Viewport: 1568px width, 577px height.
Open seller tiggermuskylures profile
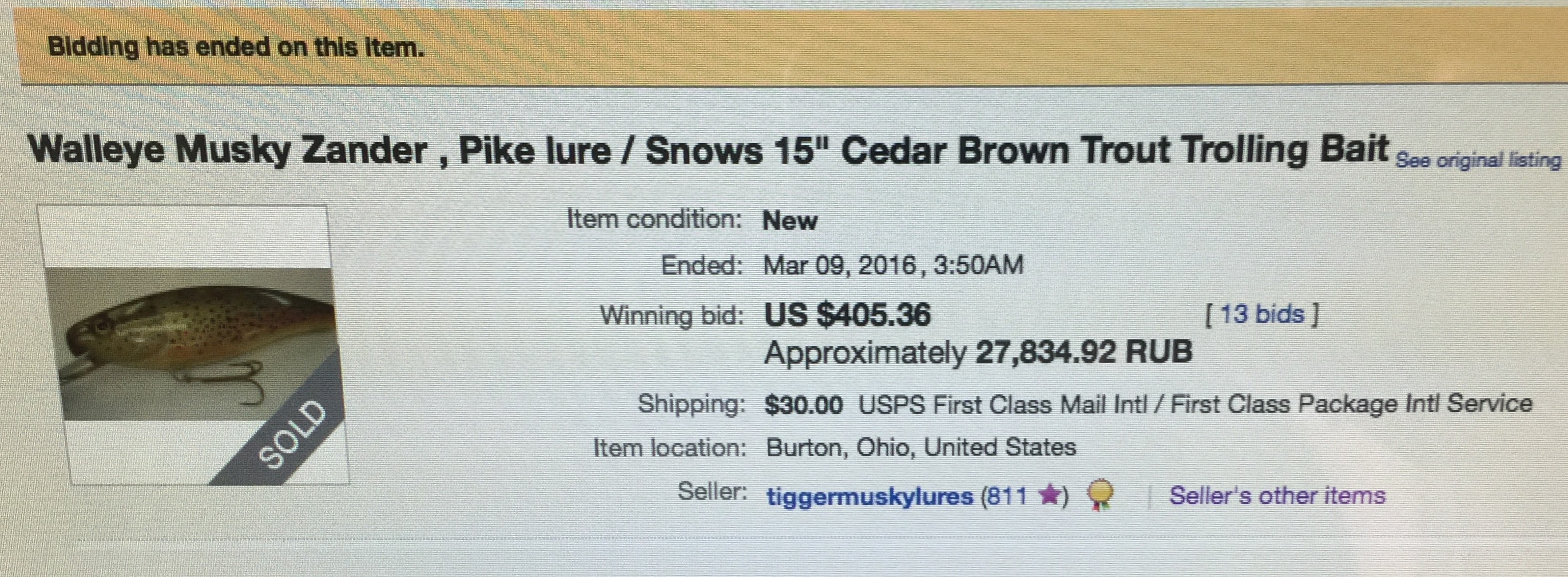tap(868, 496)
